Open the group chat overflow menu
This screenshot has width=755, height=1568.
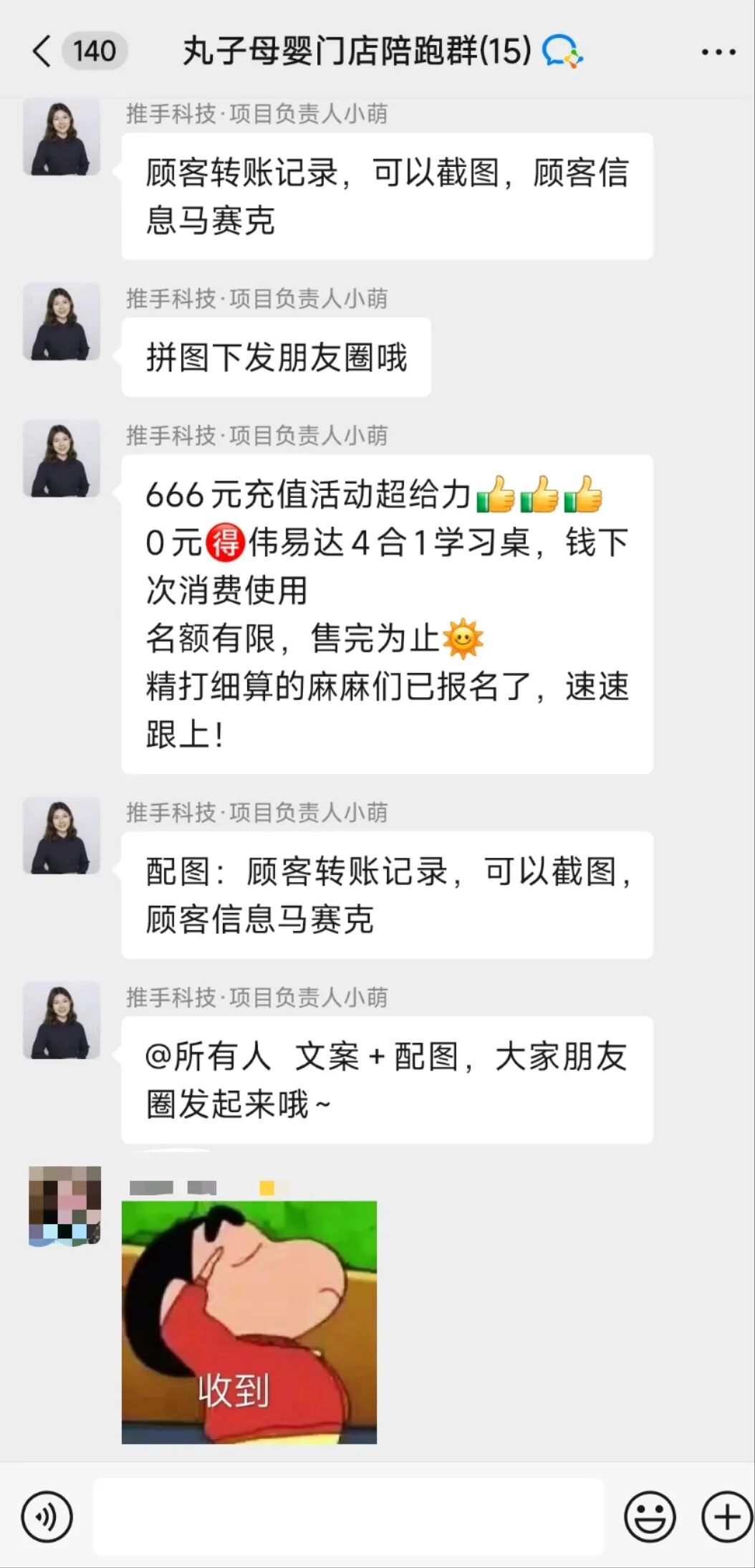click(718, 52)
